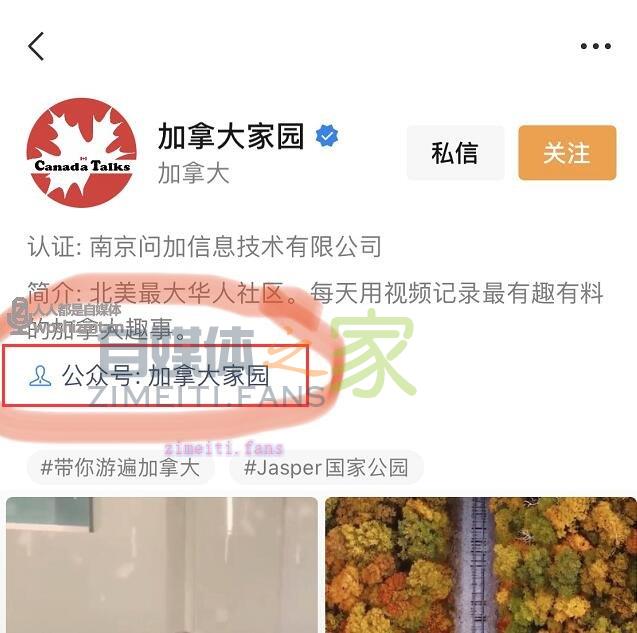Screen dimensions: 637x633
Task: Tap the 私信 private message button
Action: pos(454,153)
